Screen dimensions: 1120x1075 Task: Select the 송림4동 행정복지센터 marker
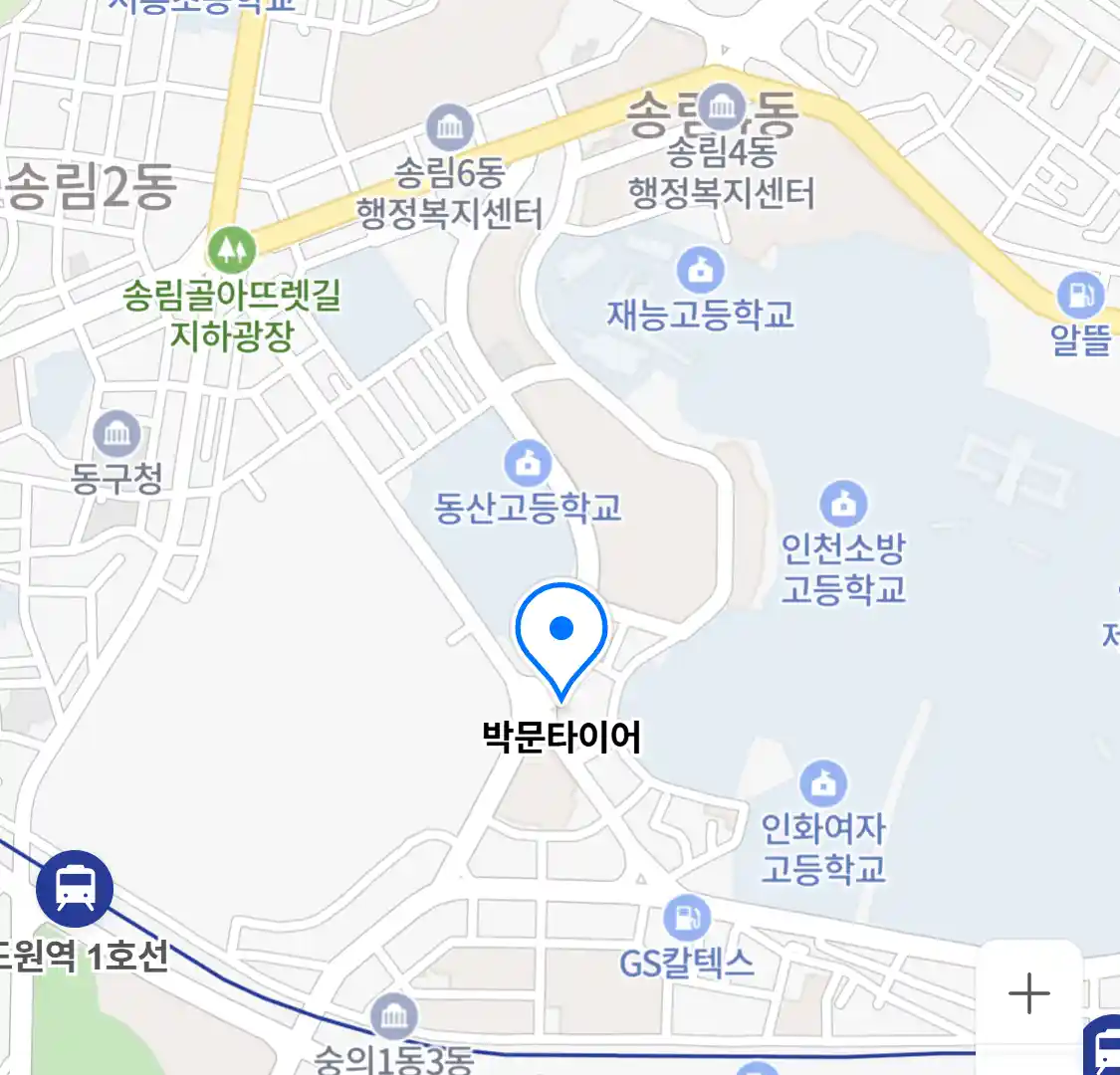pos(723,107)
